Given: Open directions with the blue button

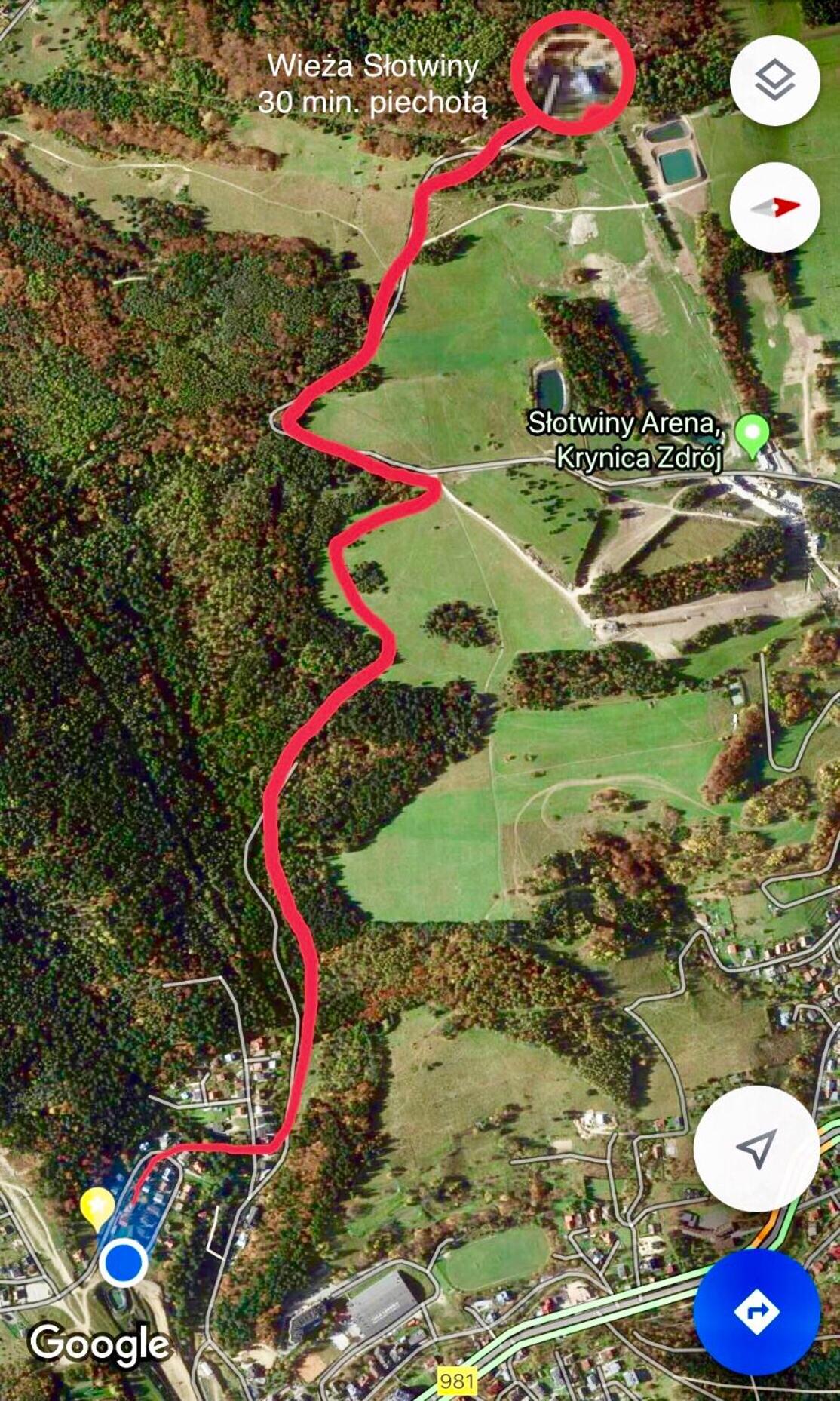Looking at the screenshot, I should pos(756,1312).
